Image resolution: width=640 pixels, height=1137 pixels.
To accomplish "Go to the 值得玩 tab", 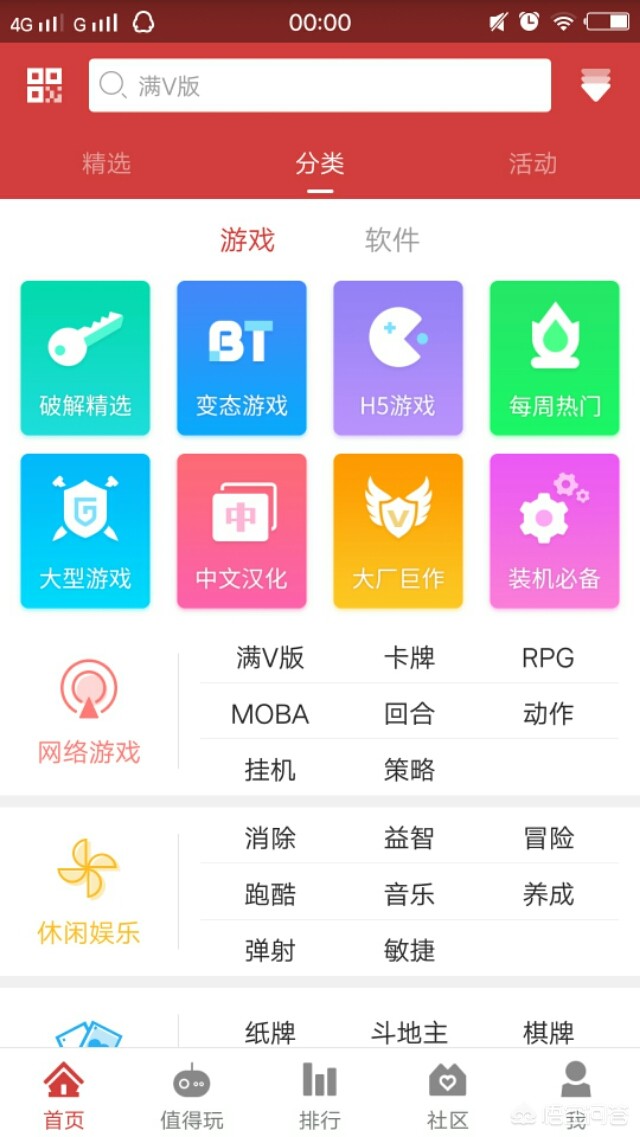I will click(192, 1096).
